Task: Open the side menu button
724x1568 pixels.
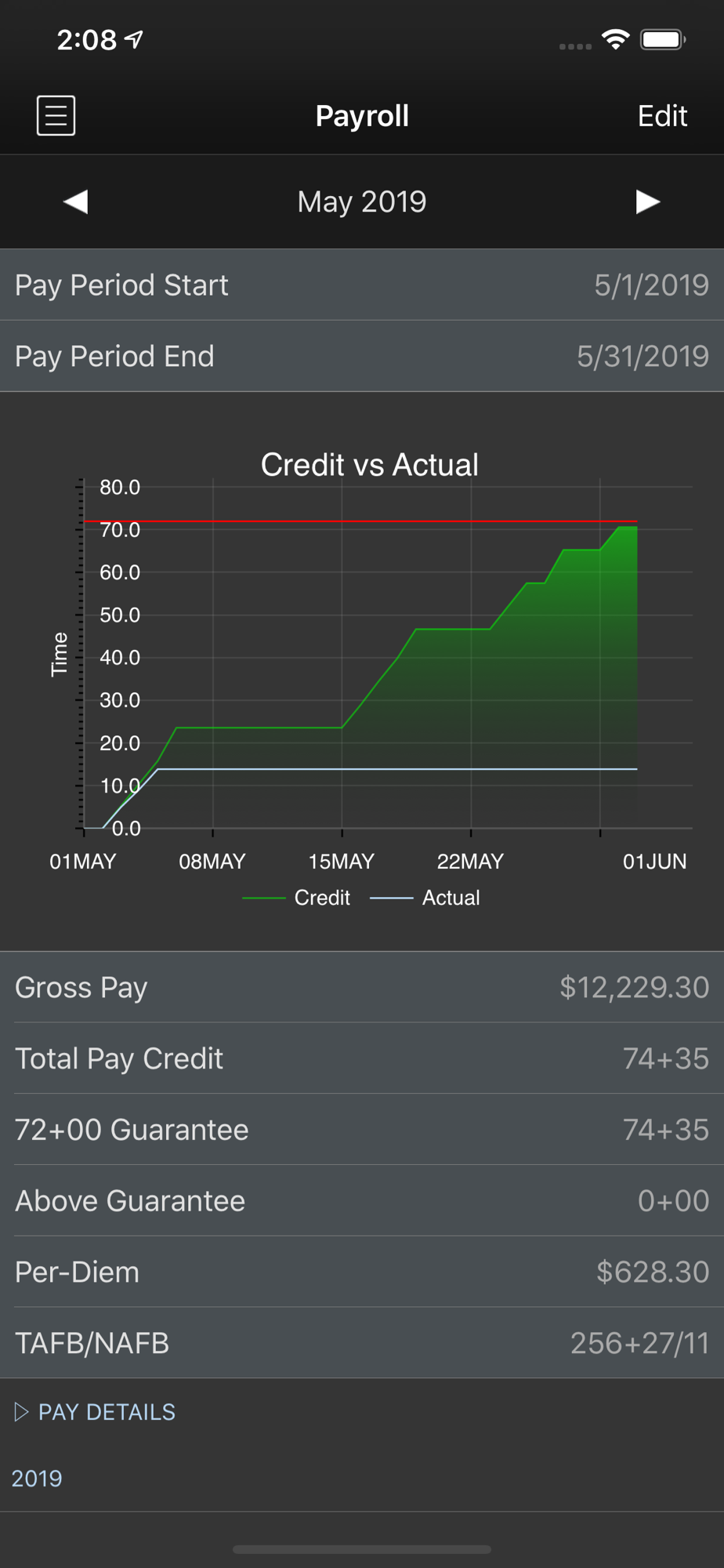Action: tap(56, 116)
